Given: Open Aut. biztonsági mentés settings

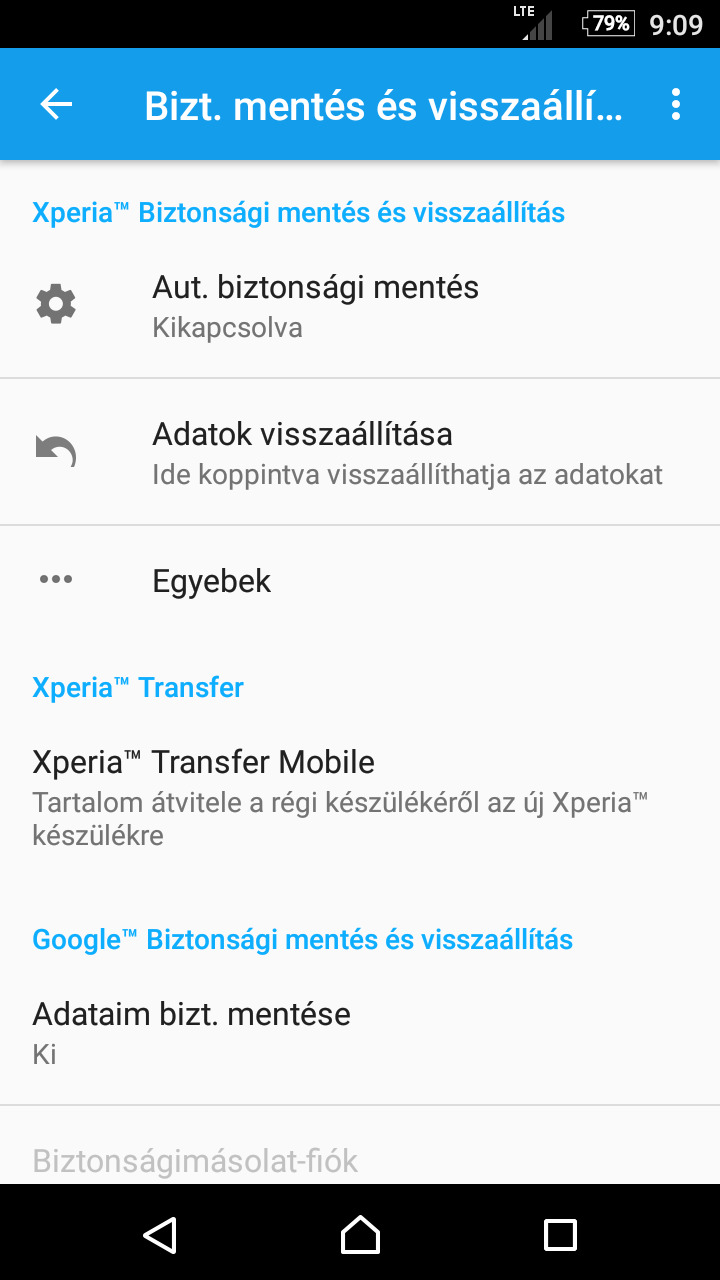Looking at the screenshot, I should click(360, 305).
